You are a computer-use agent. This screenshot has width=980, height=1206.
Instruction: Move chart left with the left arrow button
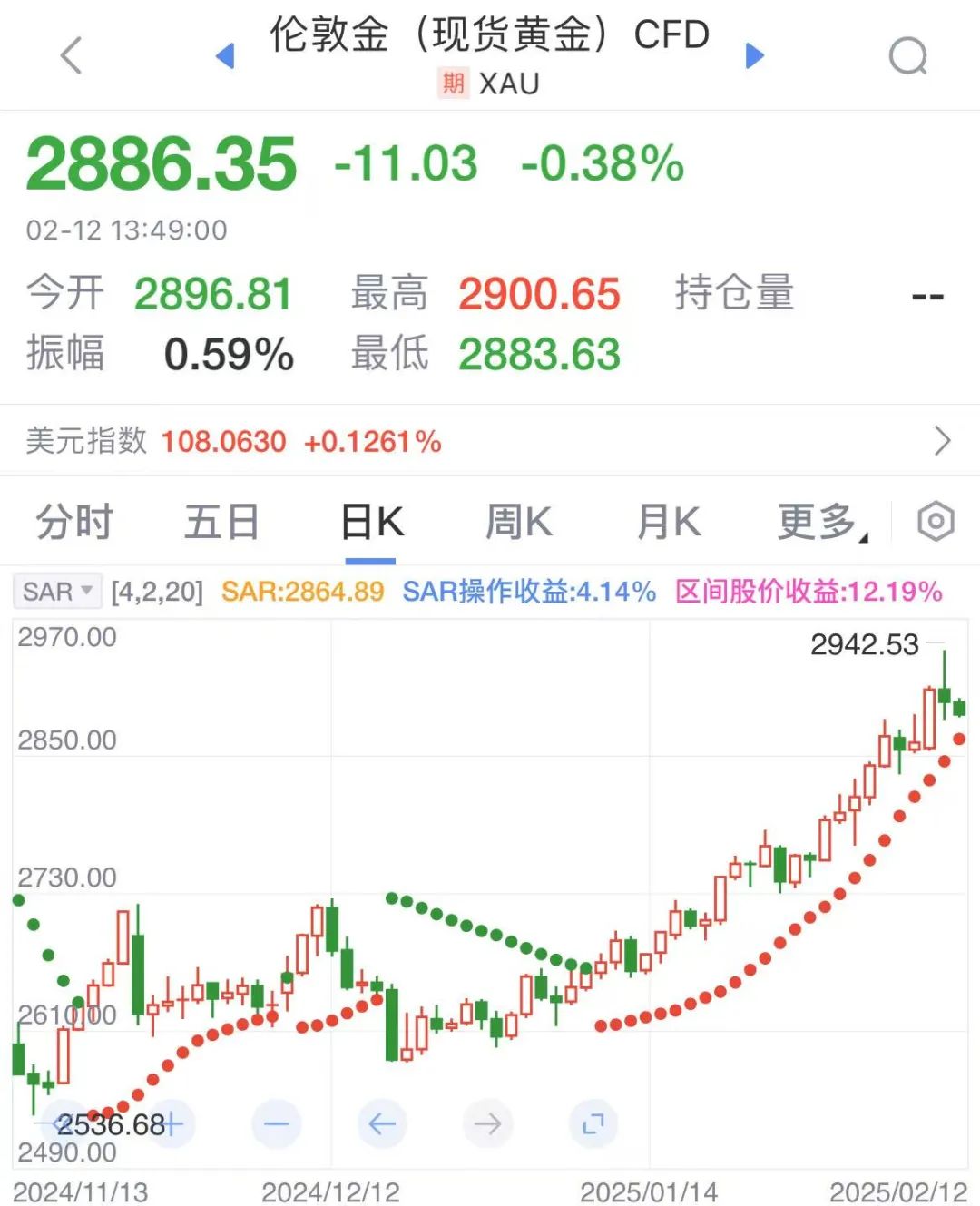coord(382,1124)
